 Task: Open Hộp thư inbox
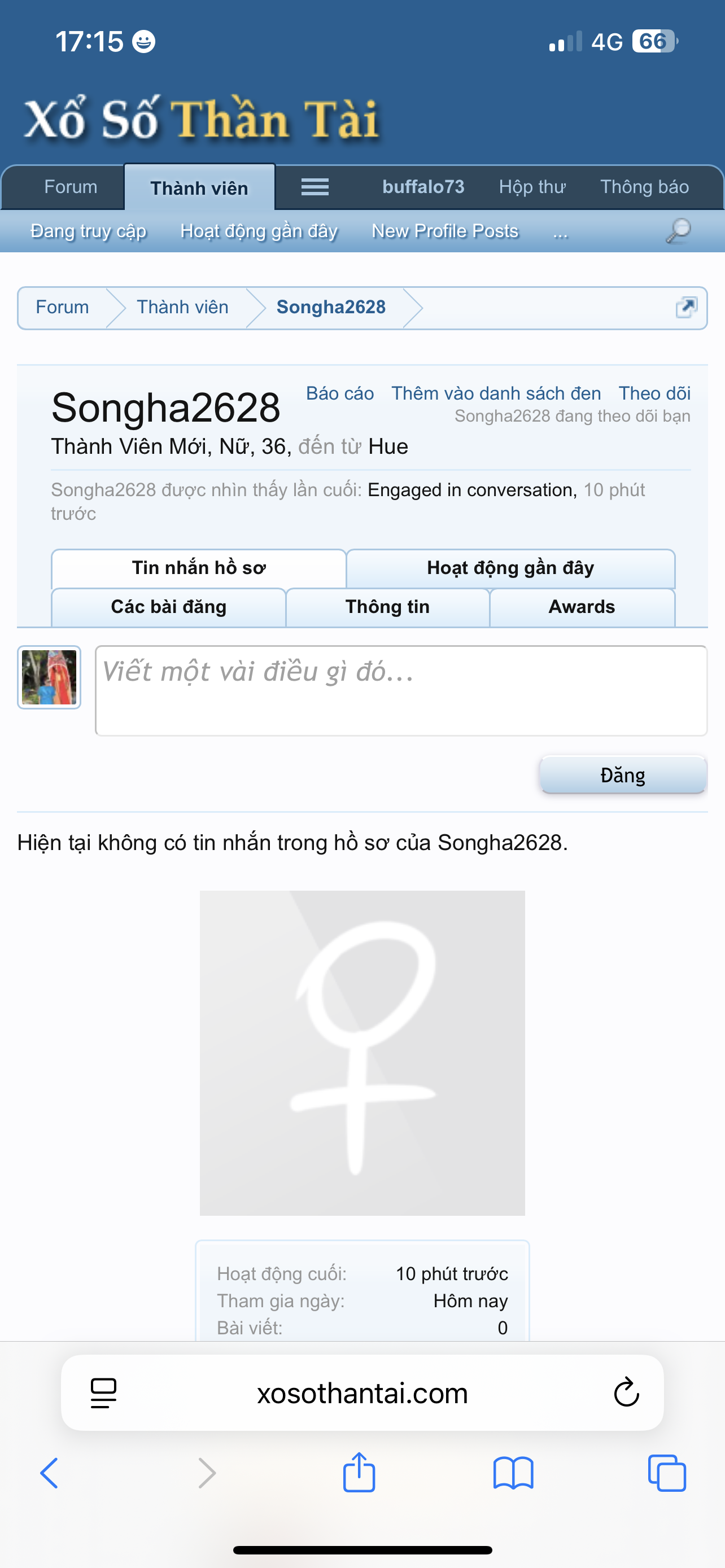point(532,187)
